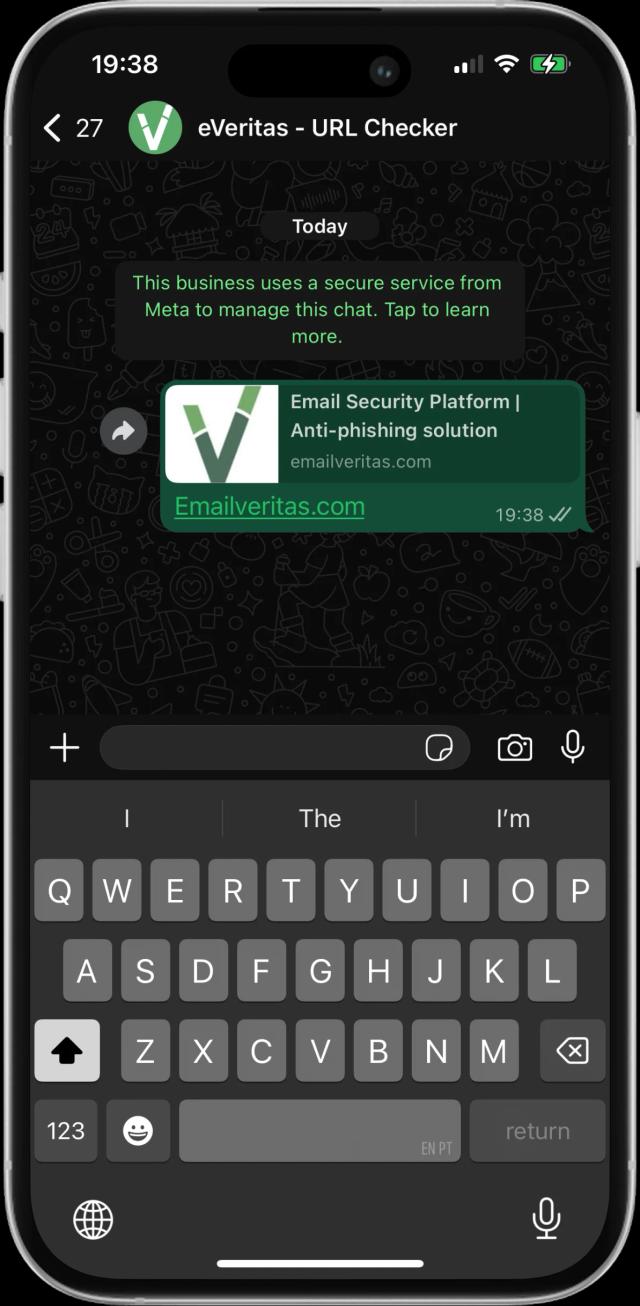This screenshot has height=1306, width=640.
Task: Record a voice message
Action: (x=572, y=747)
